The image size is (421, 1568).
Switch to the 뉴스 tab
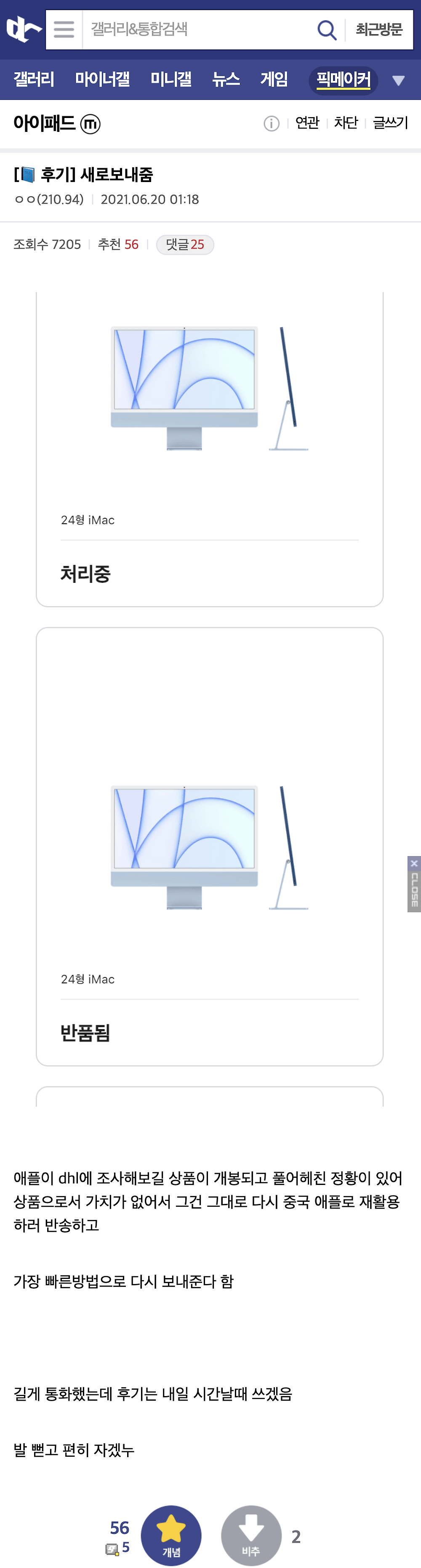(226, 79)
